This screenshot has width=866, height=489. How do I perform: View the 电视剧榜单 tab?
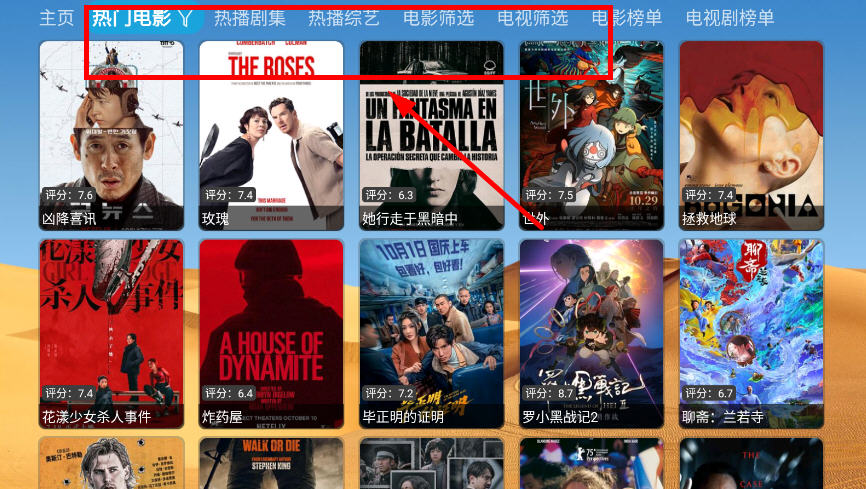click(730, 18)
